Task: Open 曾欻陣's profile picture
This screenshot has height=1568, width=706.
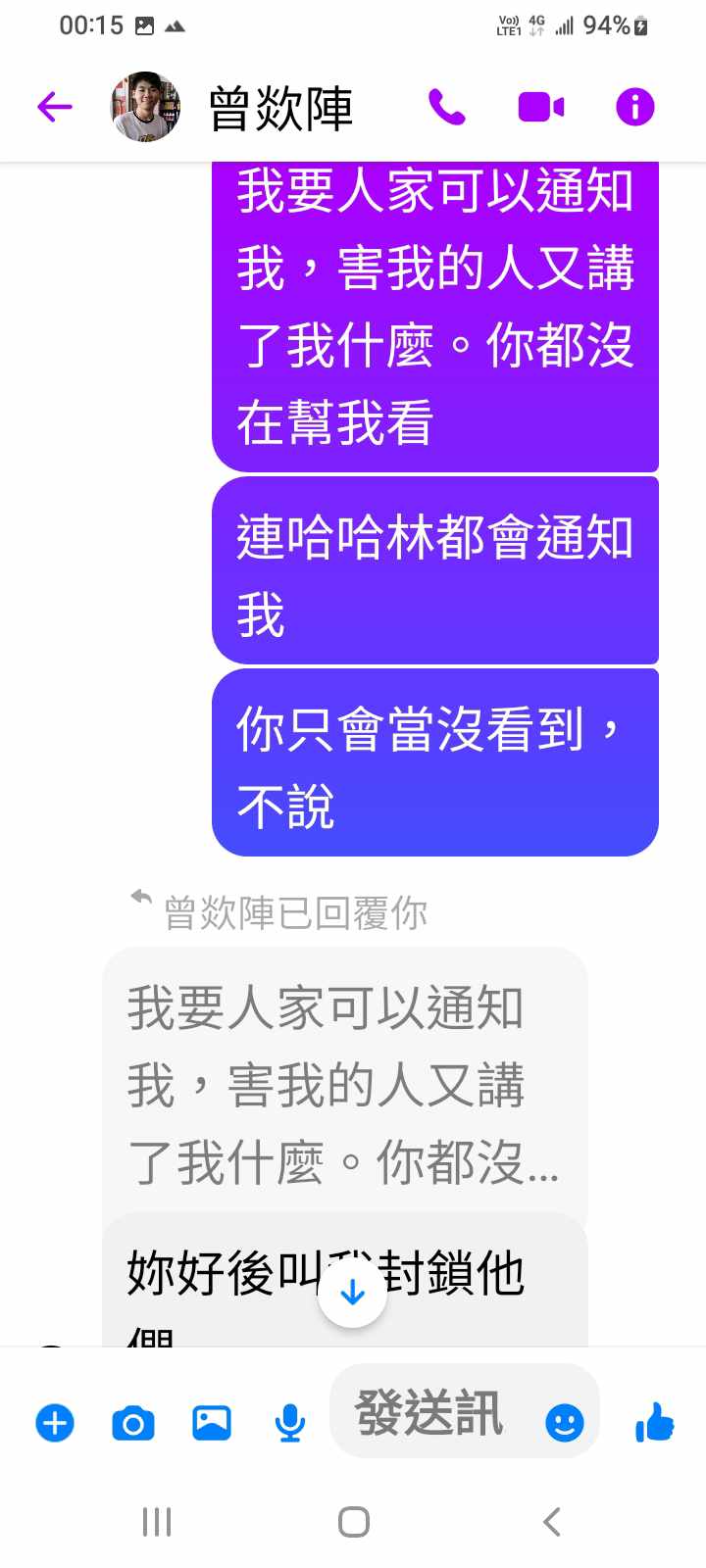Action: (145, 107)
